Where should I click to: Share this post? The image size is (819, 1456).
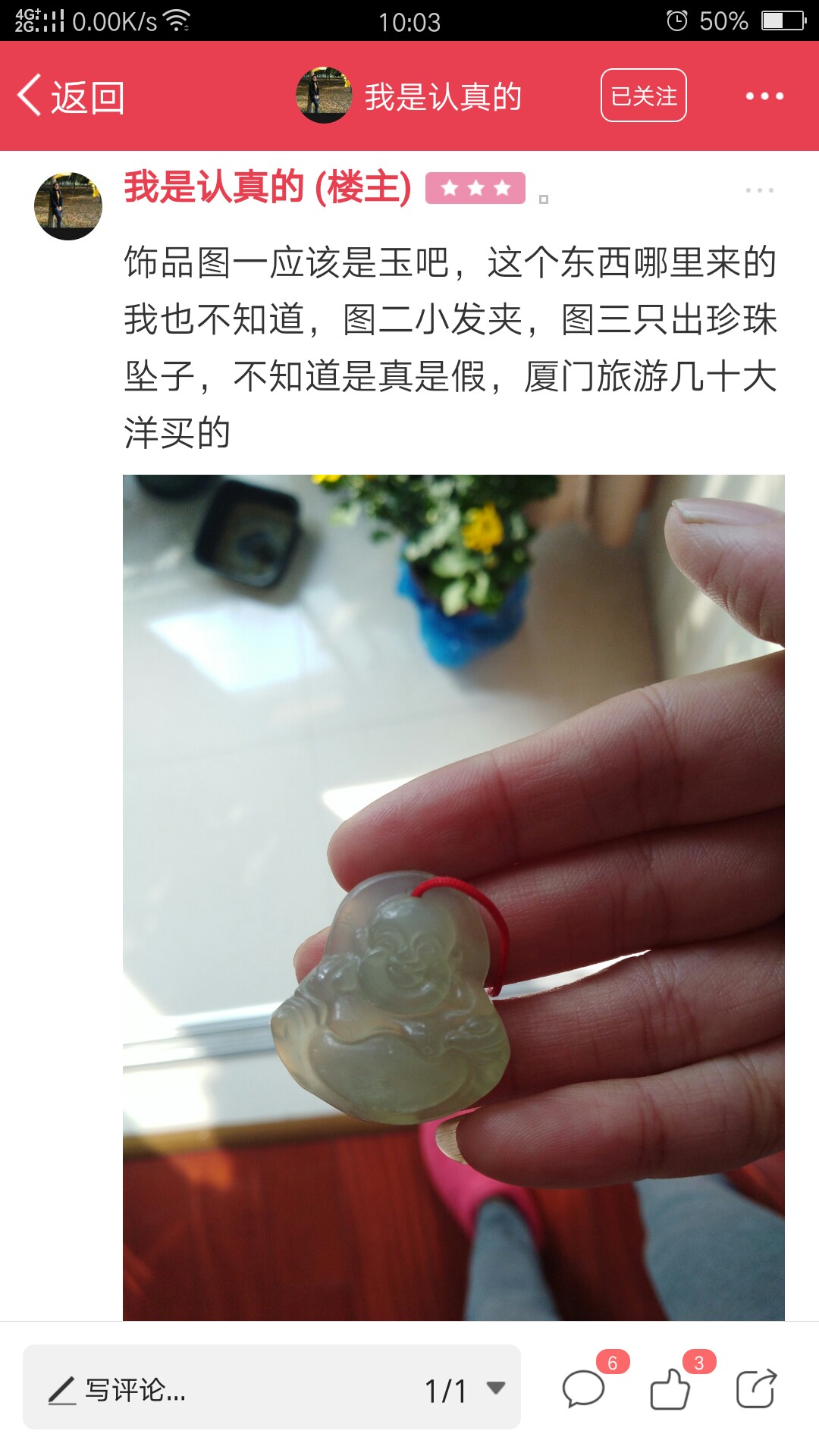pos(756,1387)
